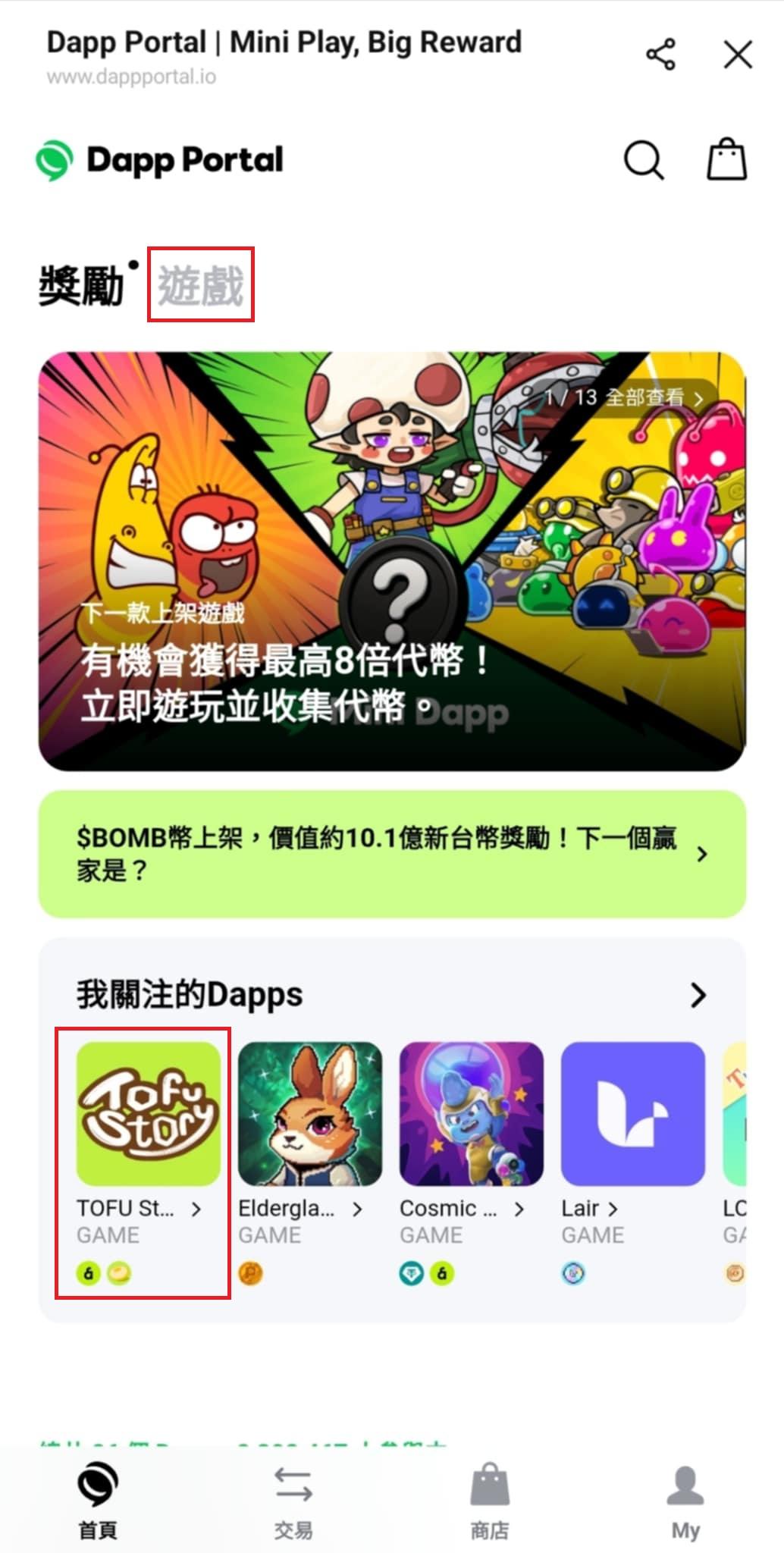Select the Lair game
The width and height of the screenshot is (784, 1553).
[633, 1114]
